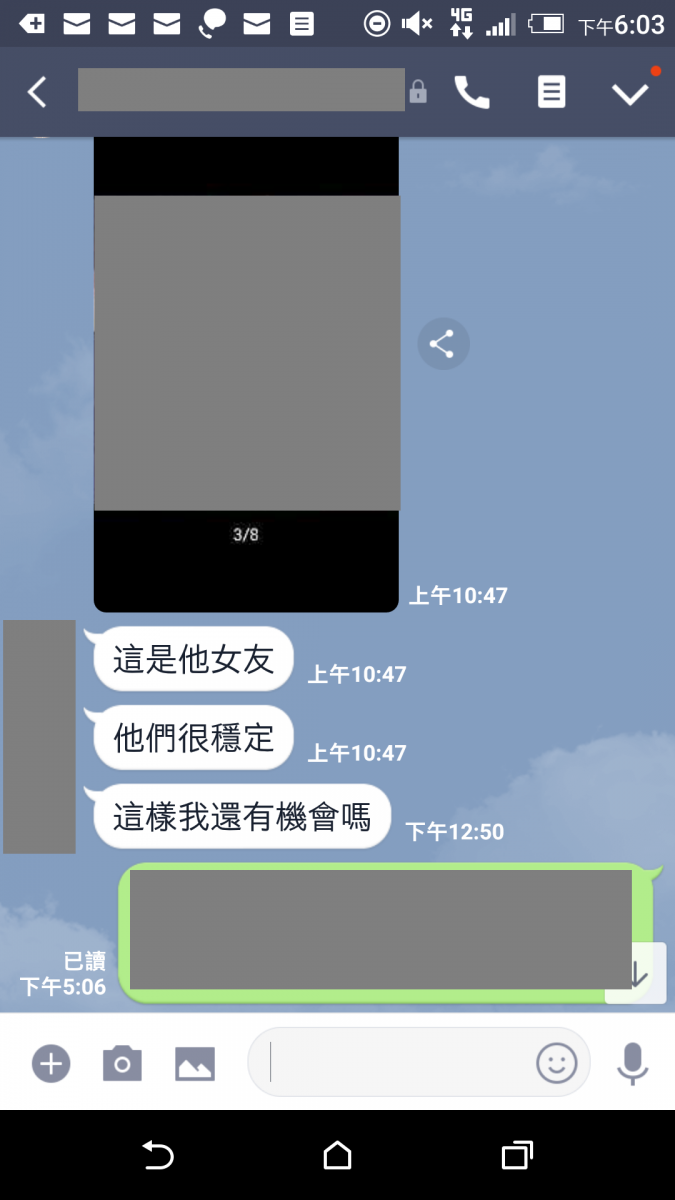Open recent apps from navigation bar
This screenshot has width=675, height=1200.
[516, 1156]
